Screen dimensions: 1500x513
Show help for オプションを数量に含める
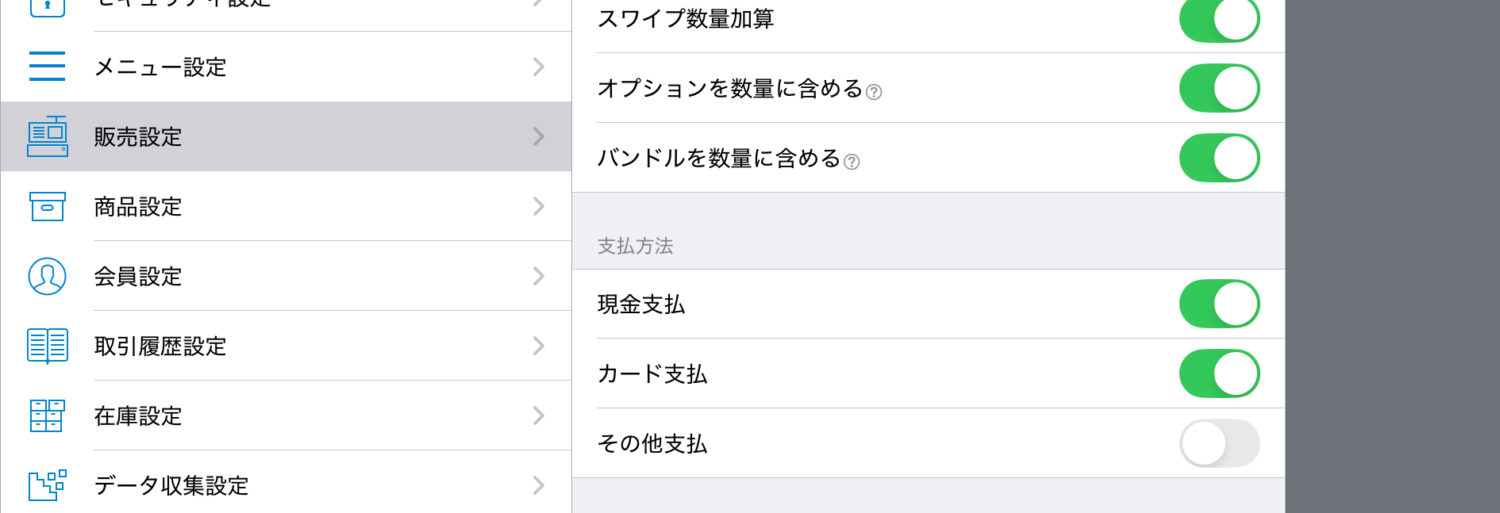tap(874, 92)
